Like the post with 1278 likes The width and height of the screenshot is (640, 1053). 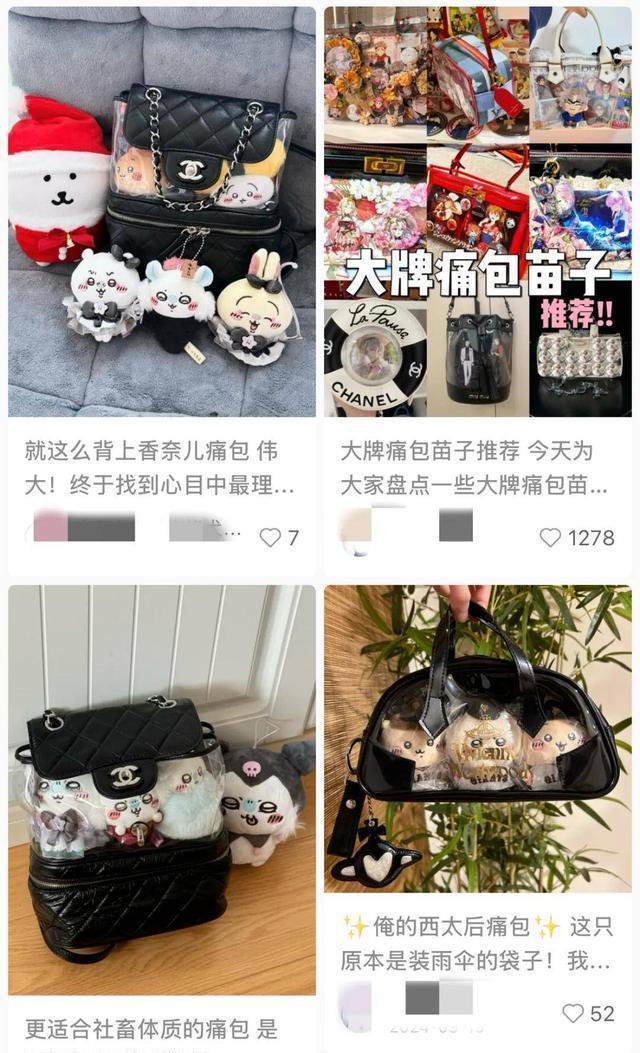point(550,537)
